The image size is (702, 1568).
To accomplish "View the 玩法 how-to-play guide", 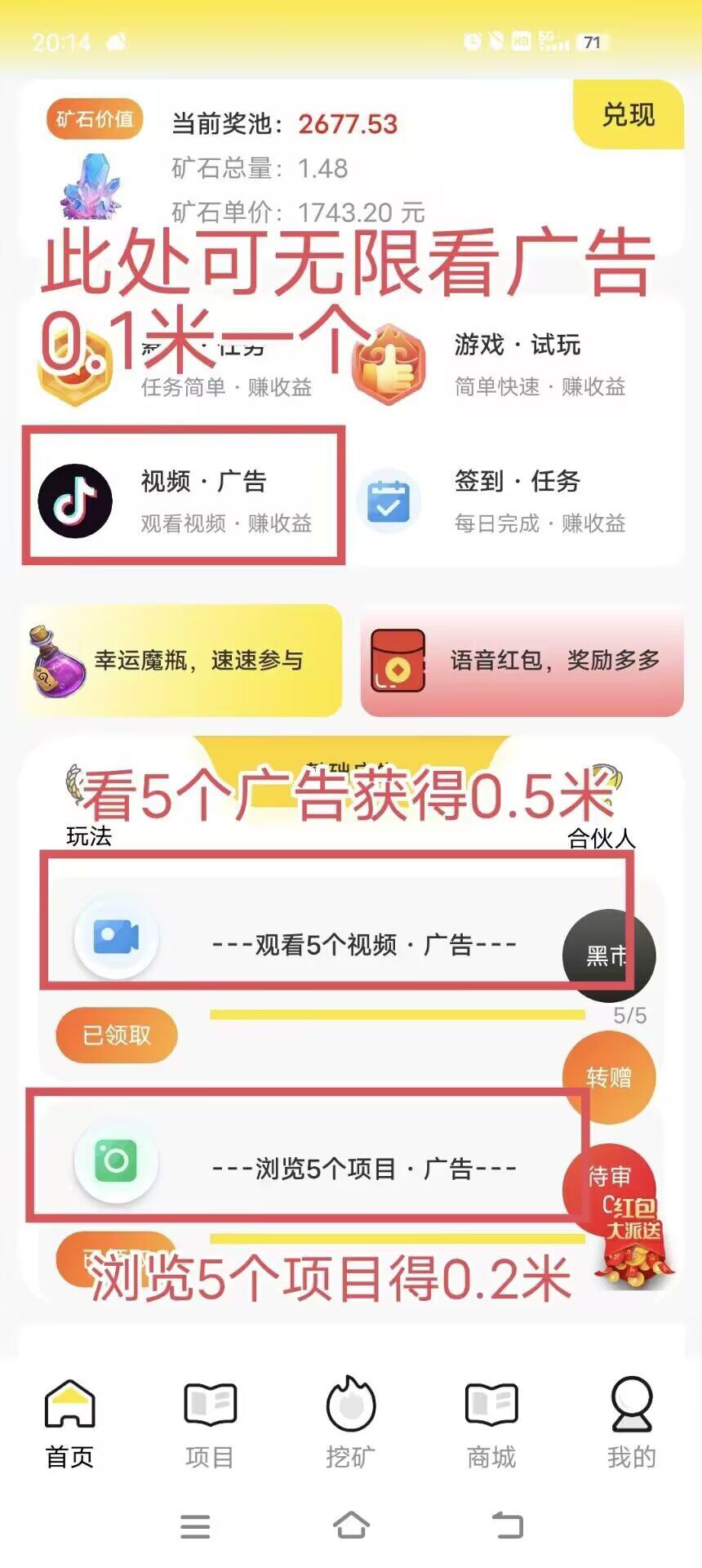I will click(89, 836).
